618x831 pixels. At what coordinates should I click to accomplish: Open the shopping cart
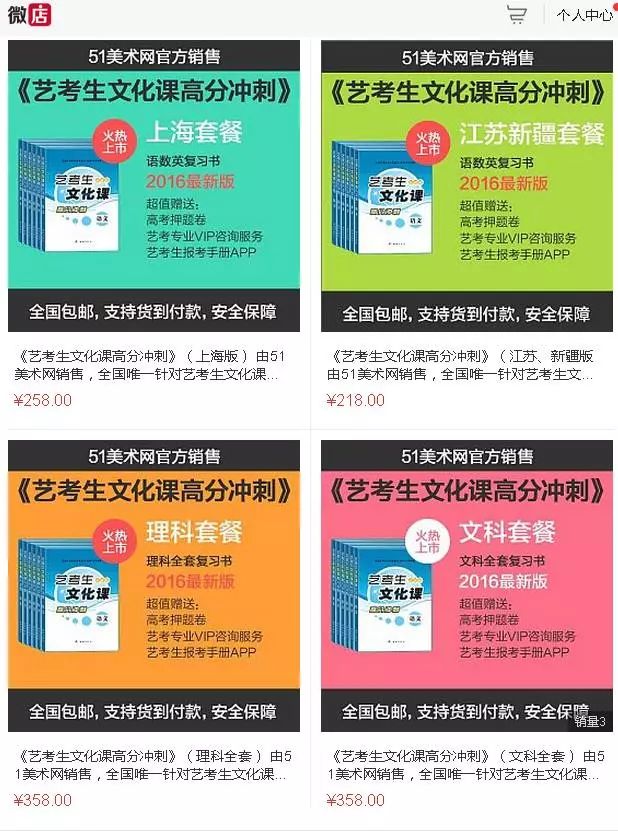pos(516,15)
